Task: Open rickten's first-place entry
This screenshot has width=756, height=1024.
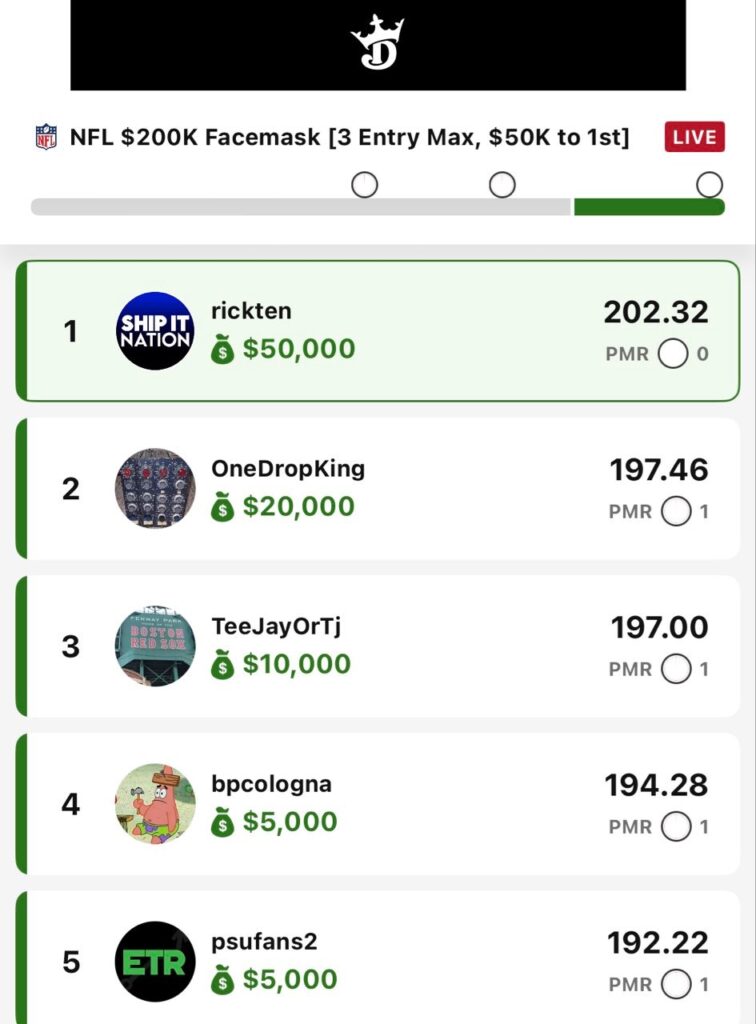Action: tap(378, 331)
